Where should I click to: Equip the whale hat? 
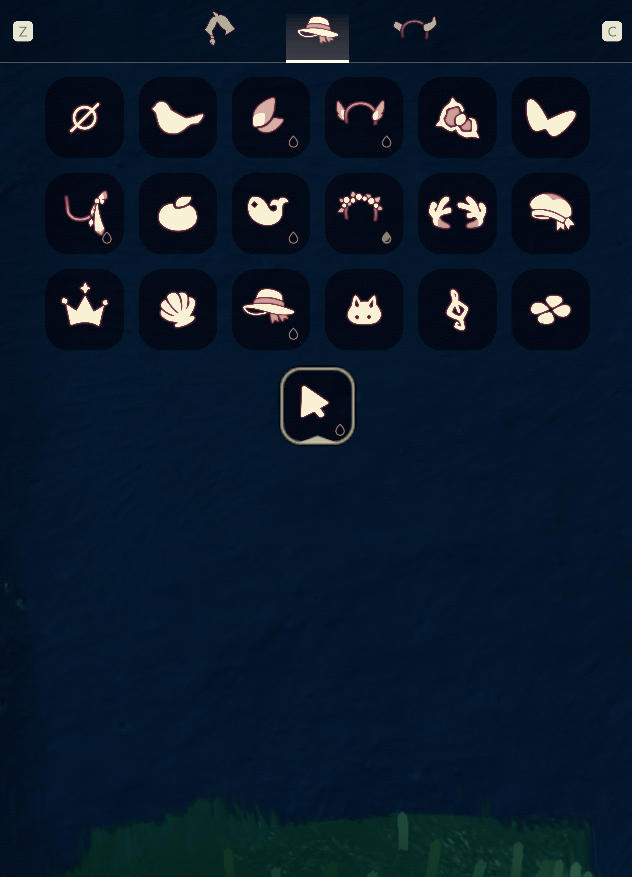point(270,214)
